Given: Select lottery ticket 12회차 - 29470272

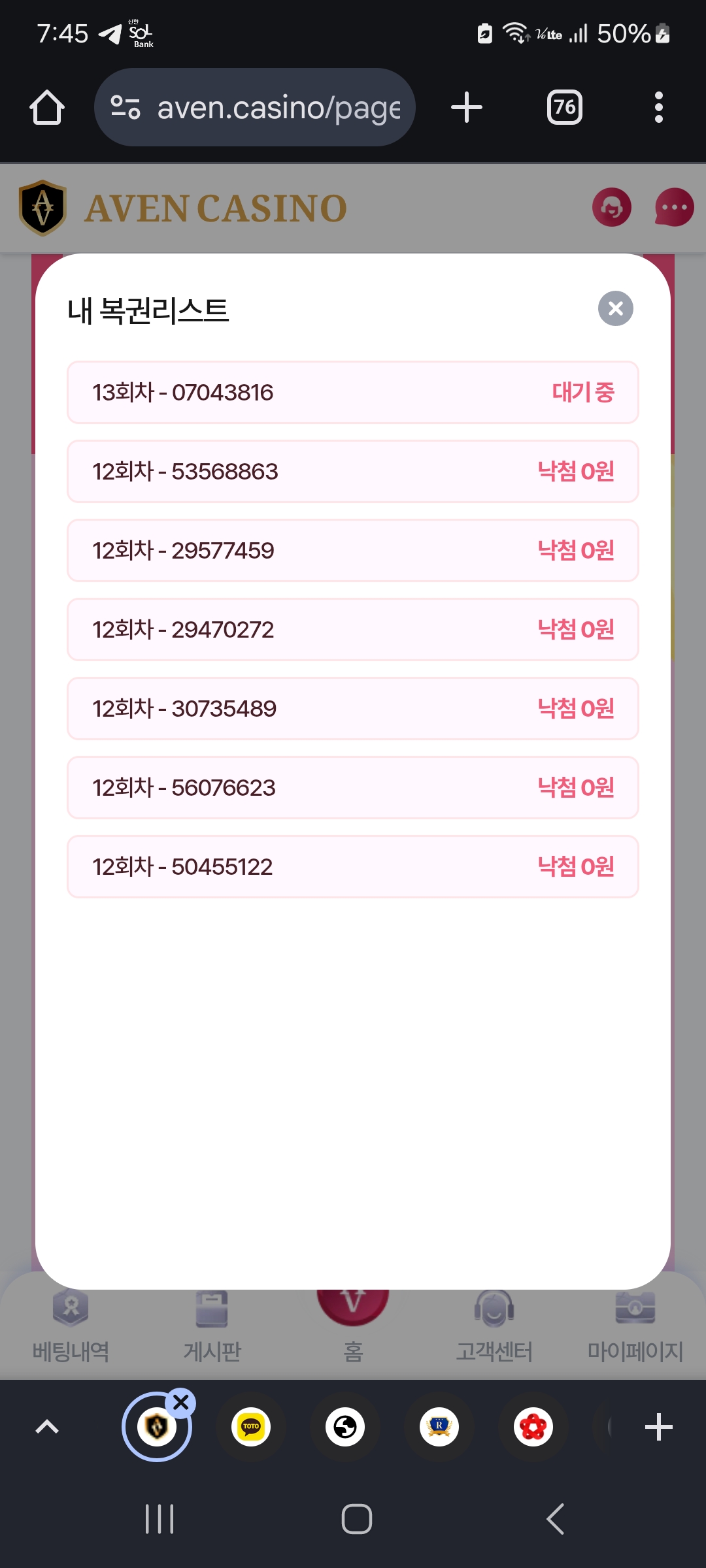Looking at the screenshot, I should tap(353, 630).
